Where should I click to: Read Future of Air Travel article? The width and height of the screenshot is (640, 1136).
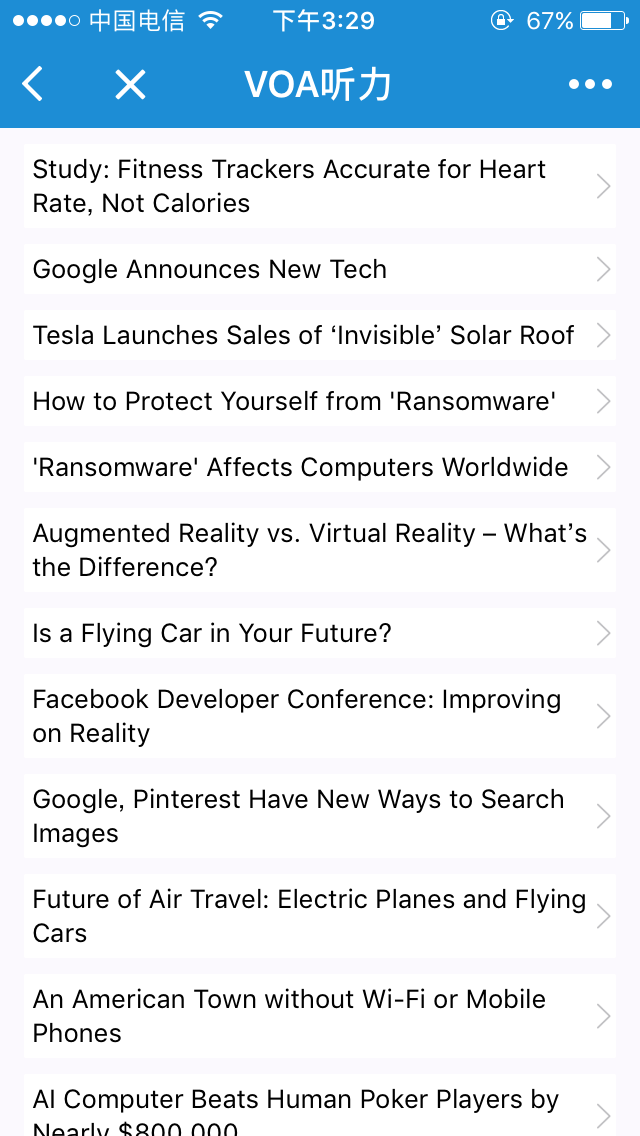[x=320, y=916]
